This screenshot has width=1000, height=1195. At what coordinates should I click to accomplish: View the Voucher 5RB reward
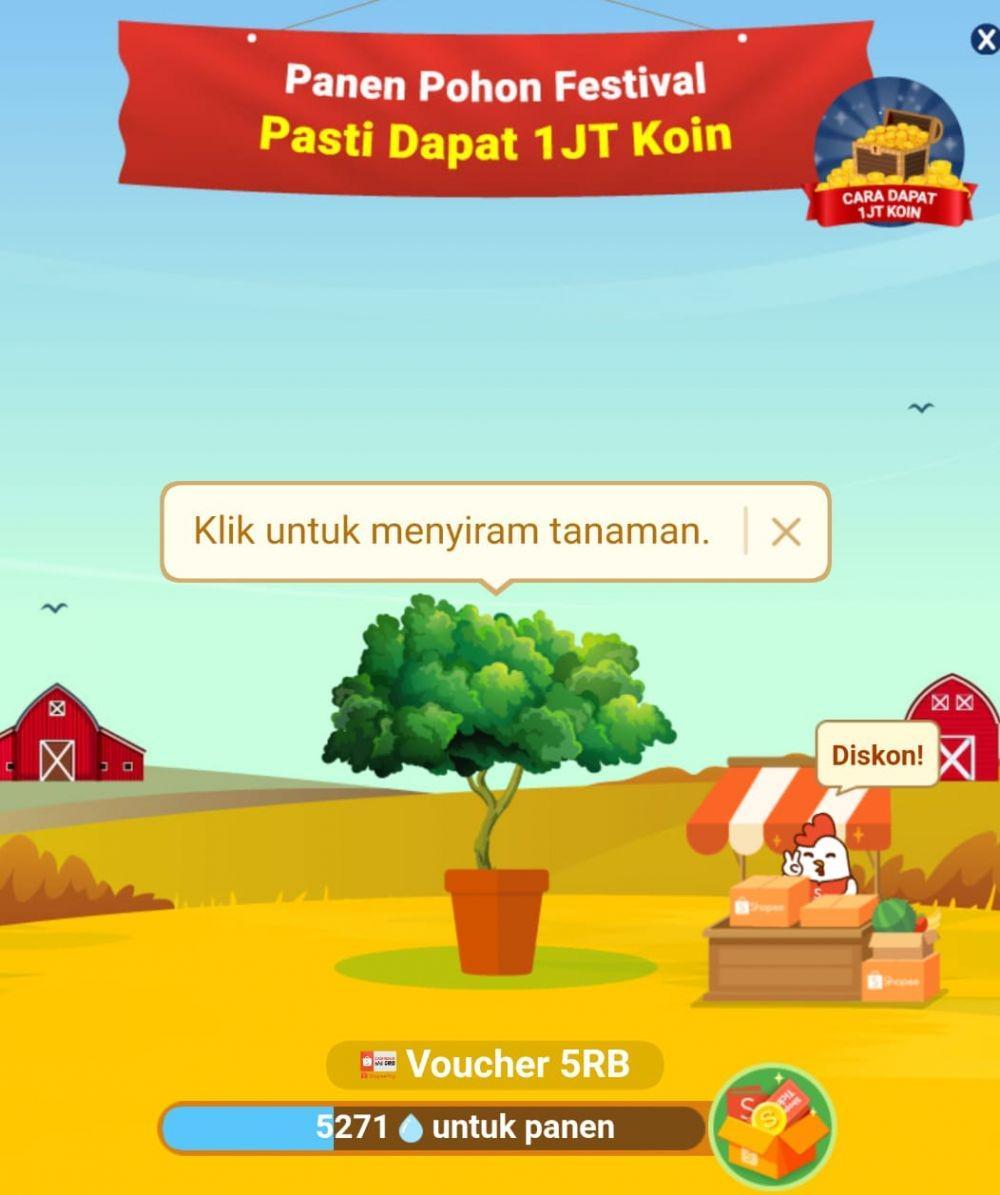(495, 1064)
